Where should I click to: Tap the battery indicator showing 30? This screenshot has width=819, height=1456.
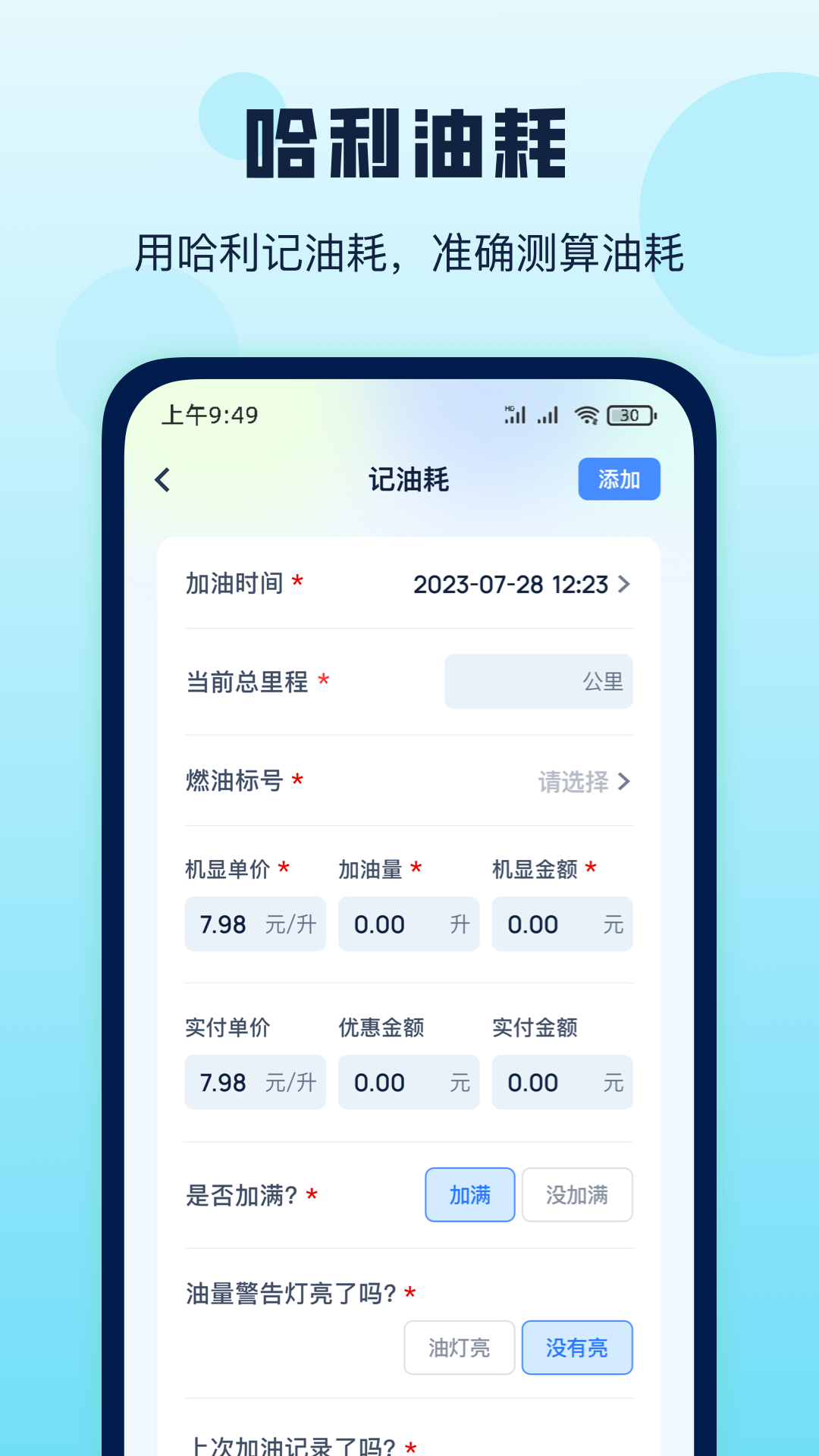(630, 416)
